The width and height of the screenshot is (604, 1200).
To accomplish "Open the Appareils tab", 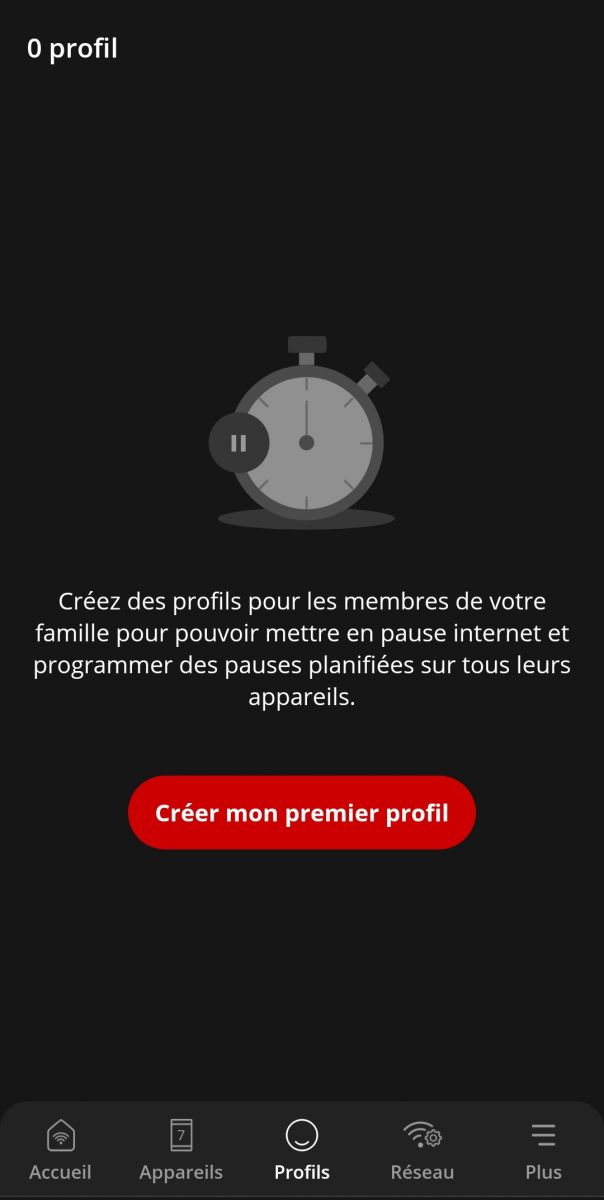I will click(x=181, y=1150).
